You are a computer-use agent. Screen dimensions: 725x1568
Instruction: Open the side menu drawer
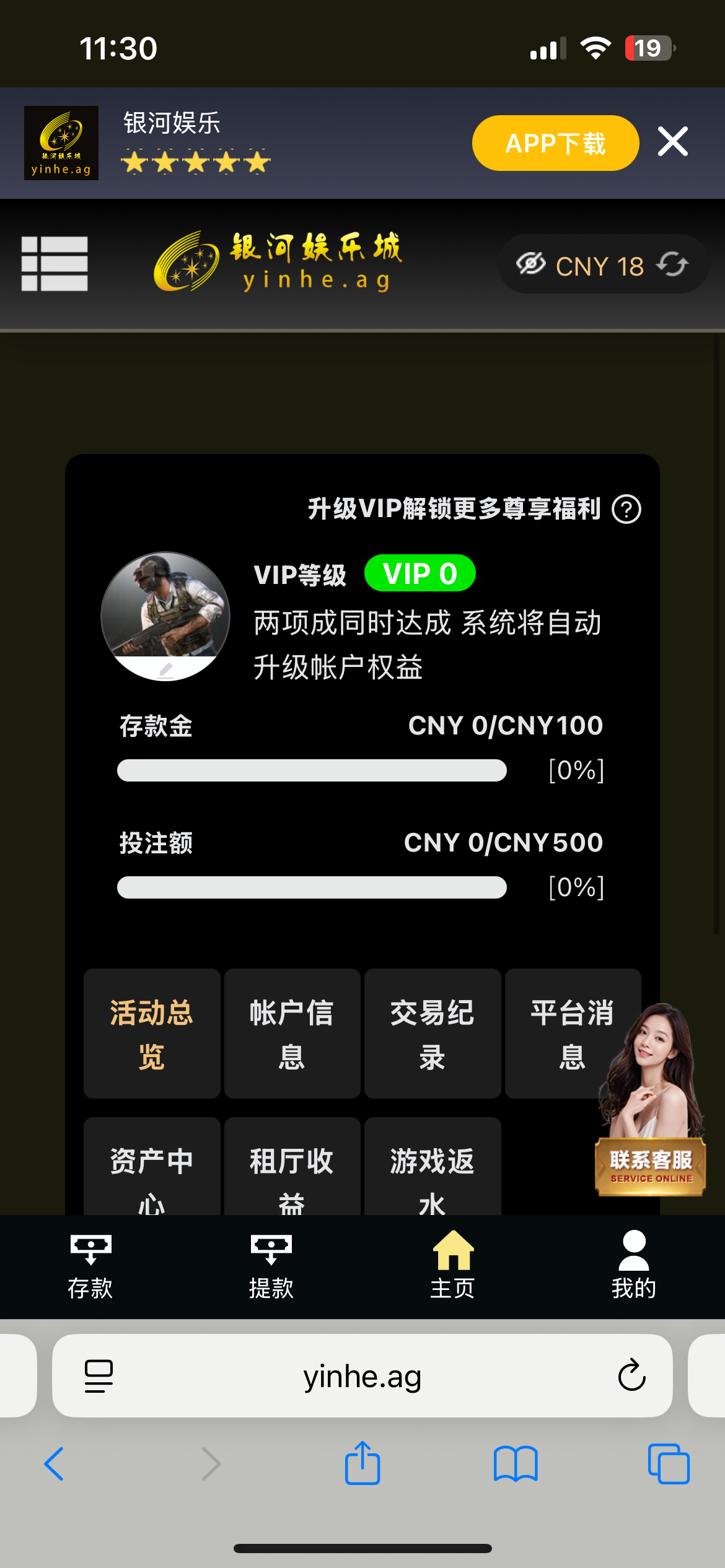(x=55, y=264)
